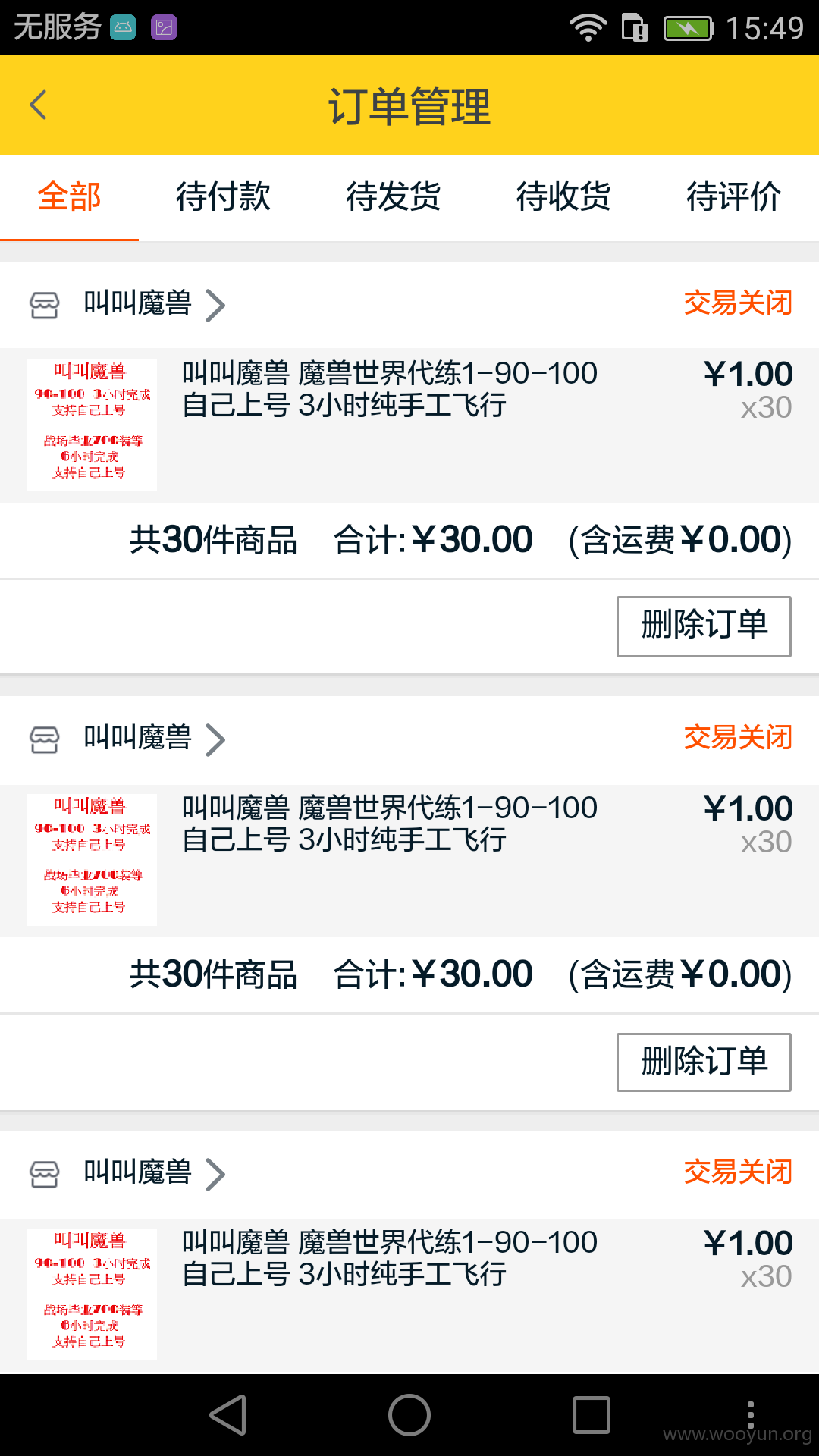This screenshot has height=1456, width=819.
Task: Select the 待评价 tab
Action: 733,196
